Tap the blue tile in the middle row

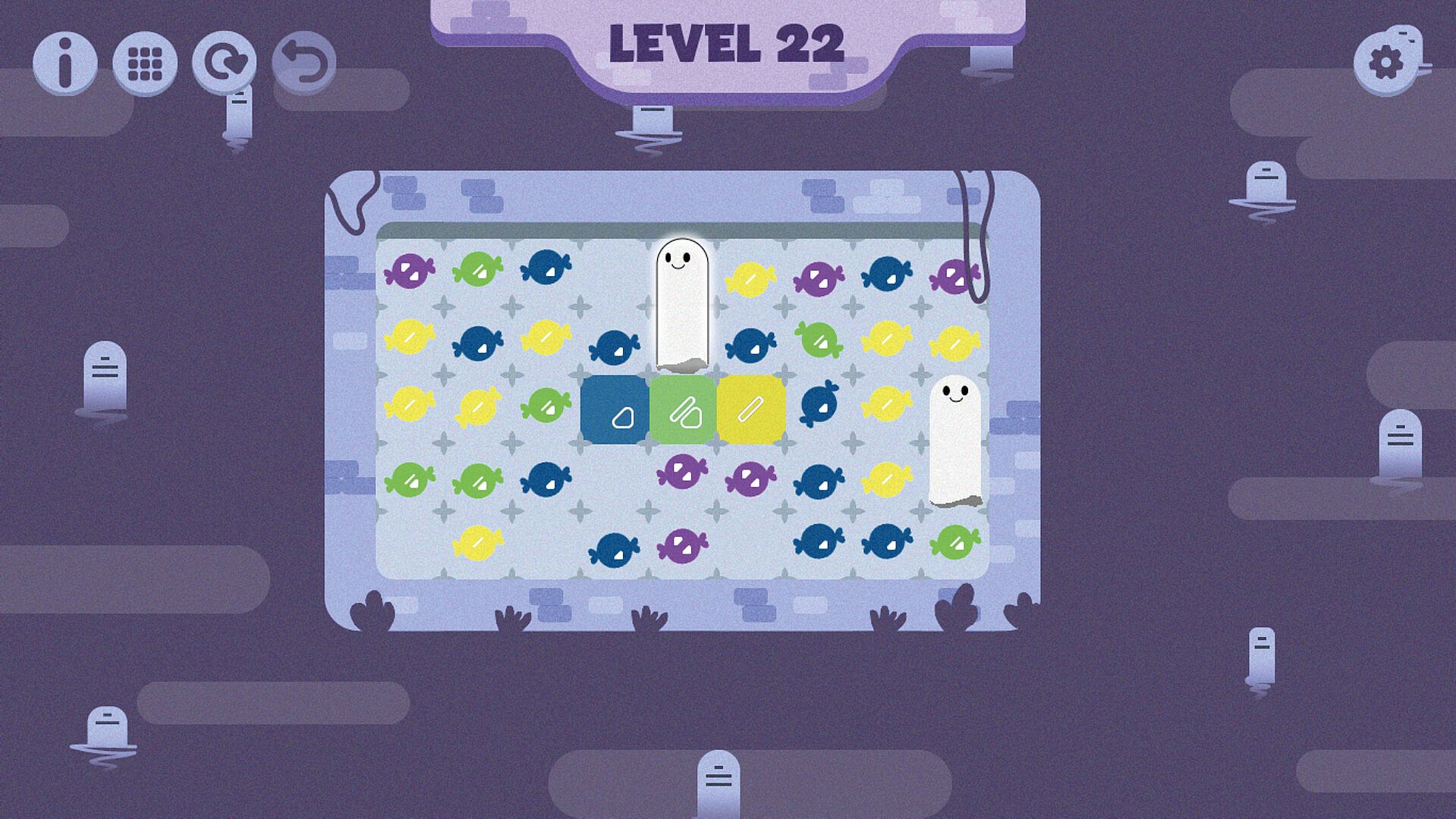(614, 410)
